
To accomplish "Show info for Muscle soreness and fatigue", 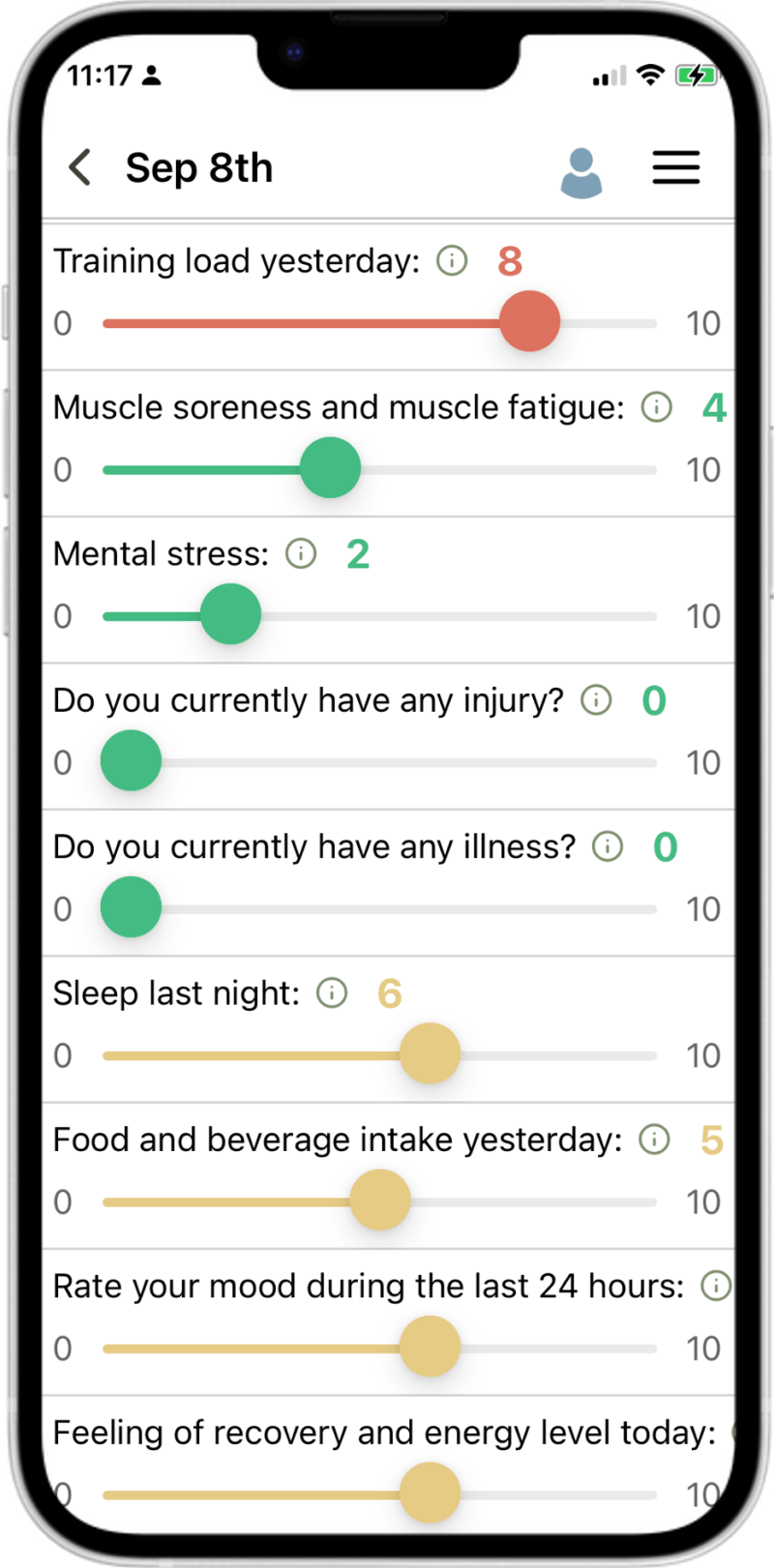I will tap(657, 407).
